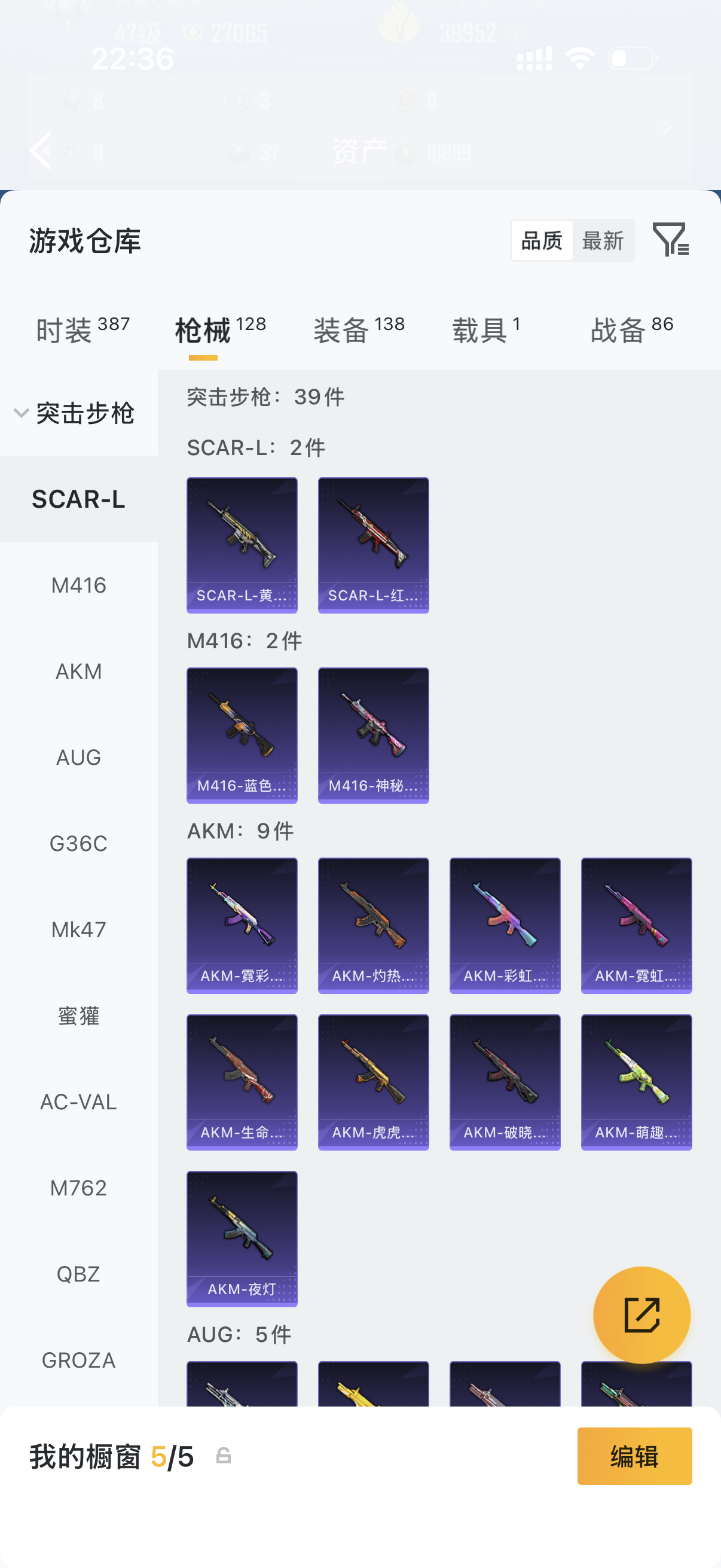Tap the floating share button
The height and width of the screenshot is (1568, 721).
[641, 1315]
